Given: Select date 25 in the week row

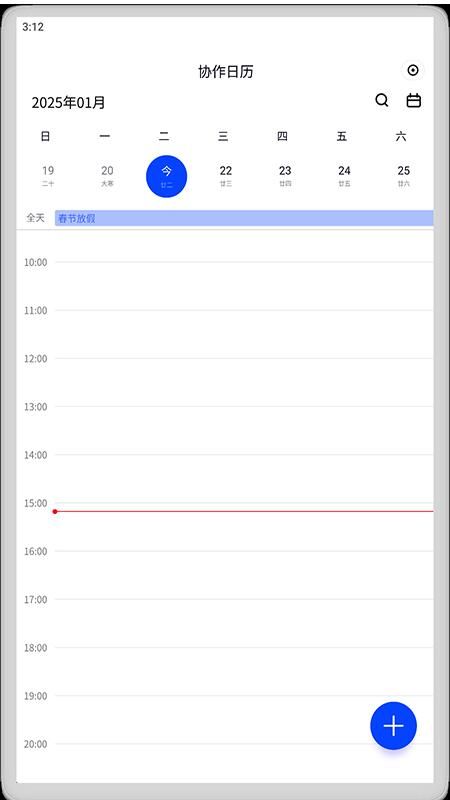Looking at the screenshot, I should point(404,176).
